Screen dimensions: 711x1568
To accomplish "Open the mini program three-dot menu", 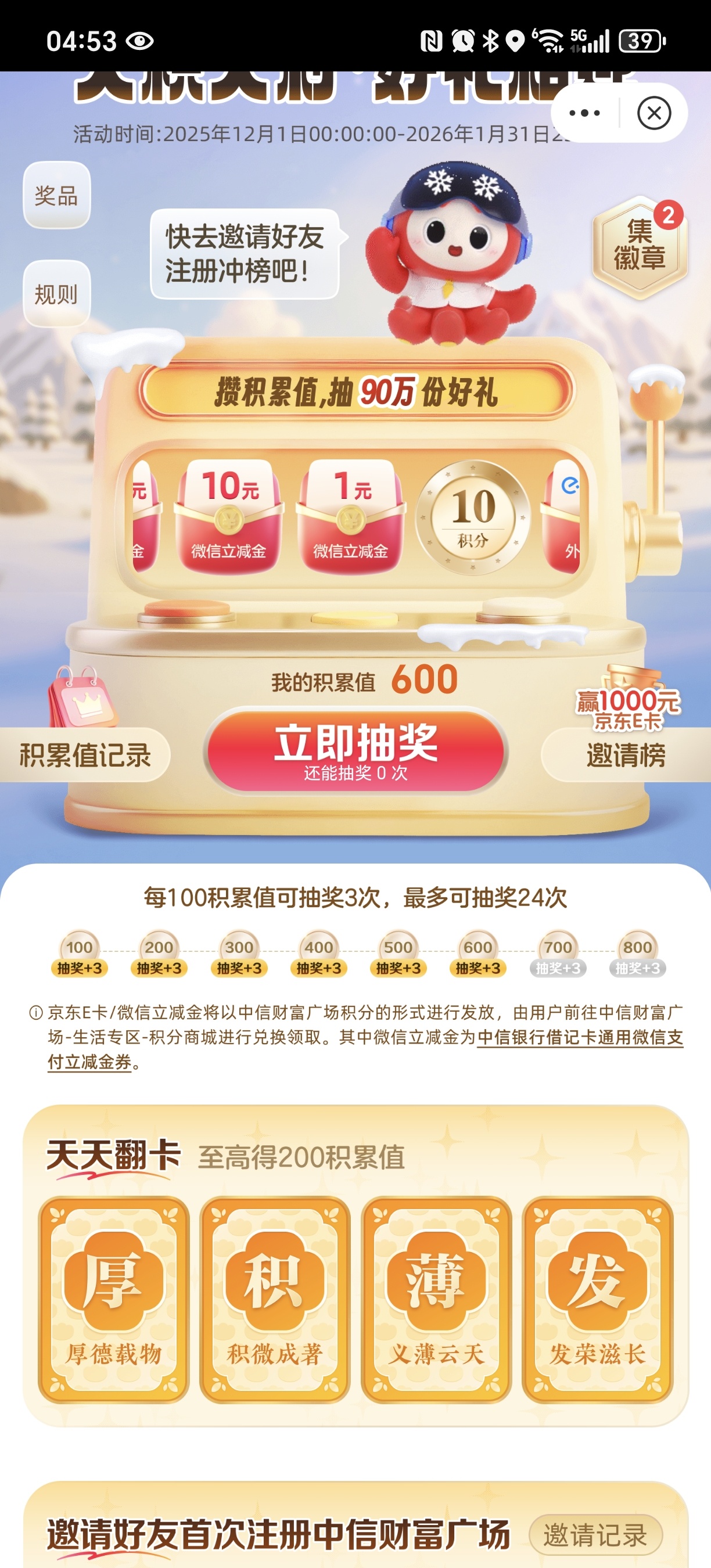I will pyautogui.click(x=584, y=113).
